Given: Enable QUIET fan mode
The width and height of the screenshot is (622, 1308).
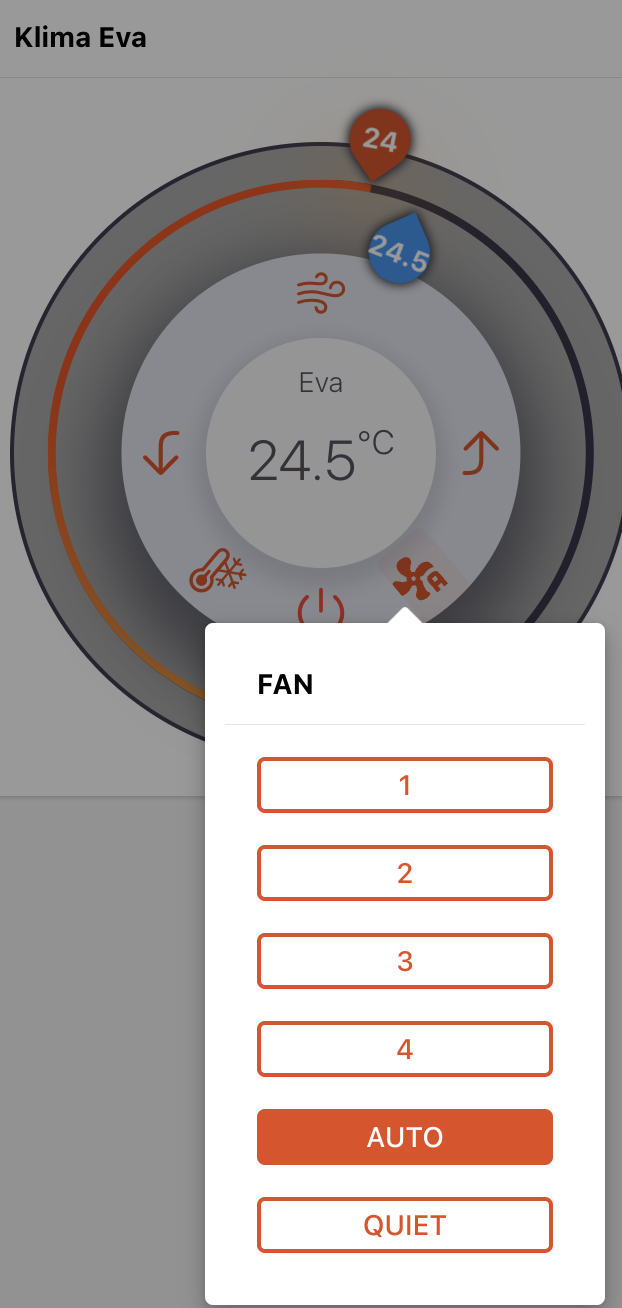Looking at the screenshot, I should [404, 1225].
